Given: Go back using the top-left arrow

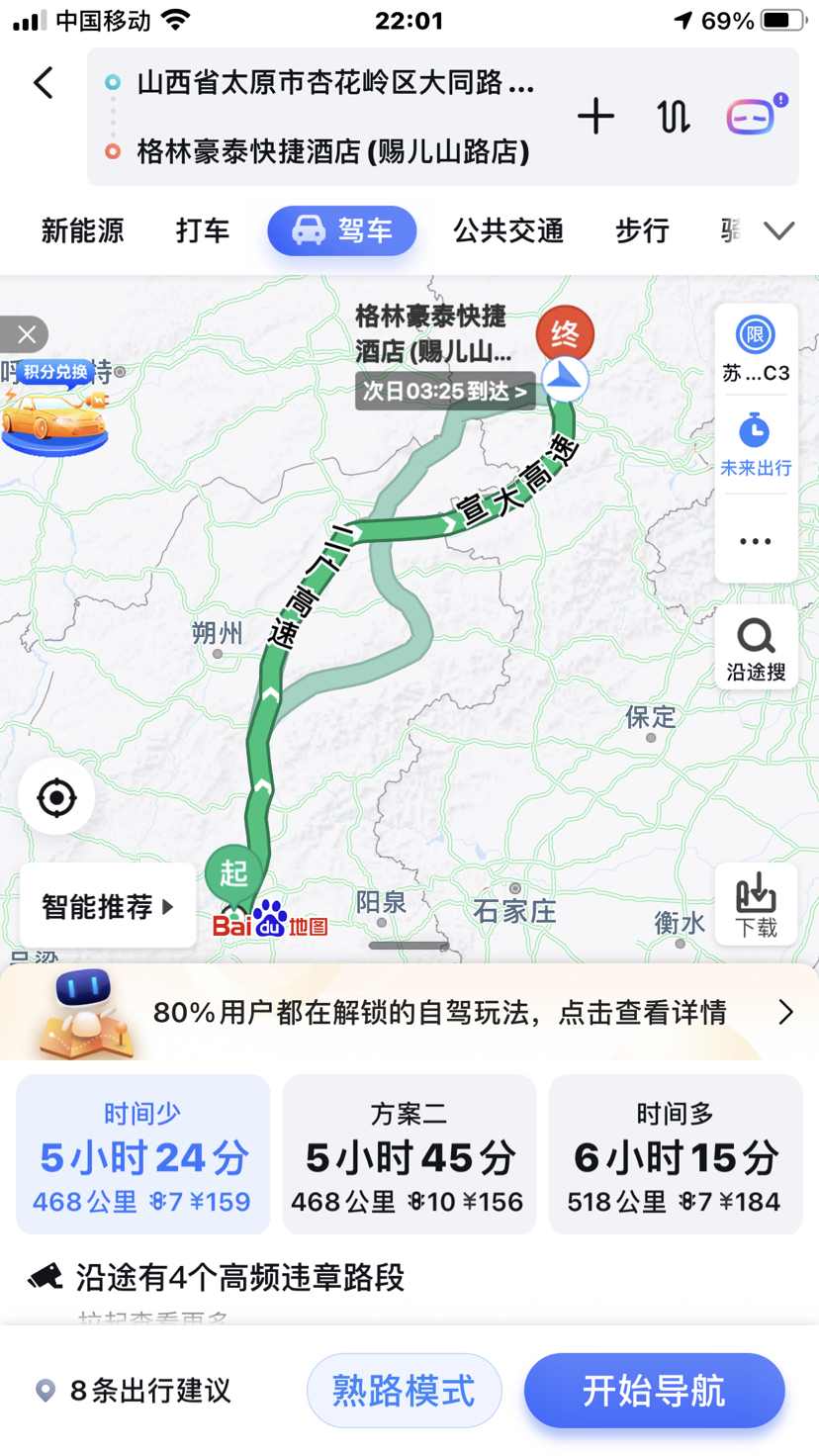Looking at the screenshot, I should click(x=44, y=83).
